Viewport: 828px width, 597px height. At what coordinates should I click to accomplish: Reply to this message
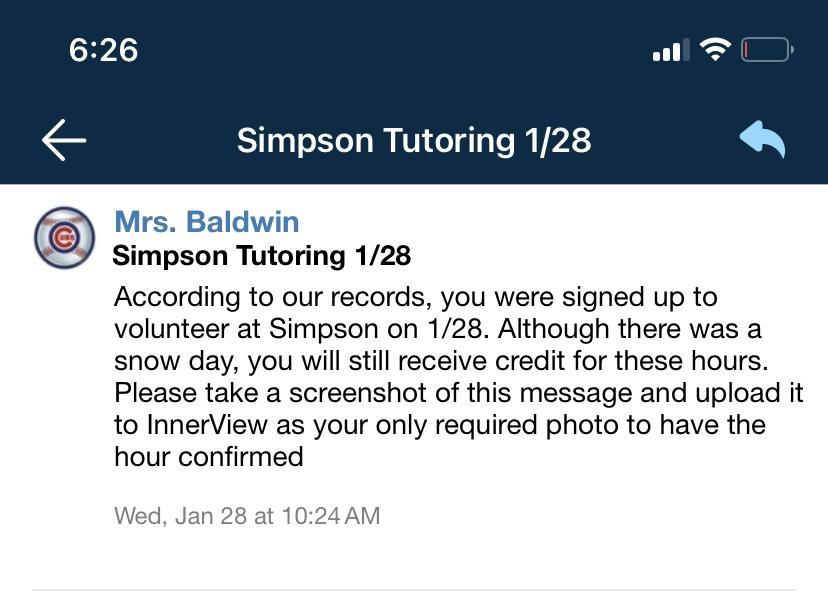point(762,140)
